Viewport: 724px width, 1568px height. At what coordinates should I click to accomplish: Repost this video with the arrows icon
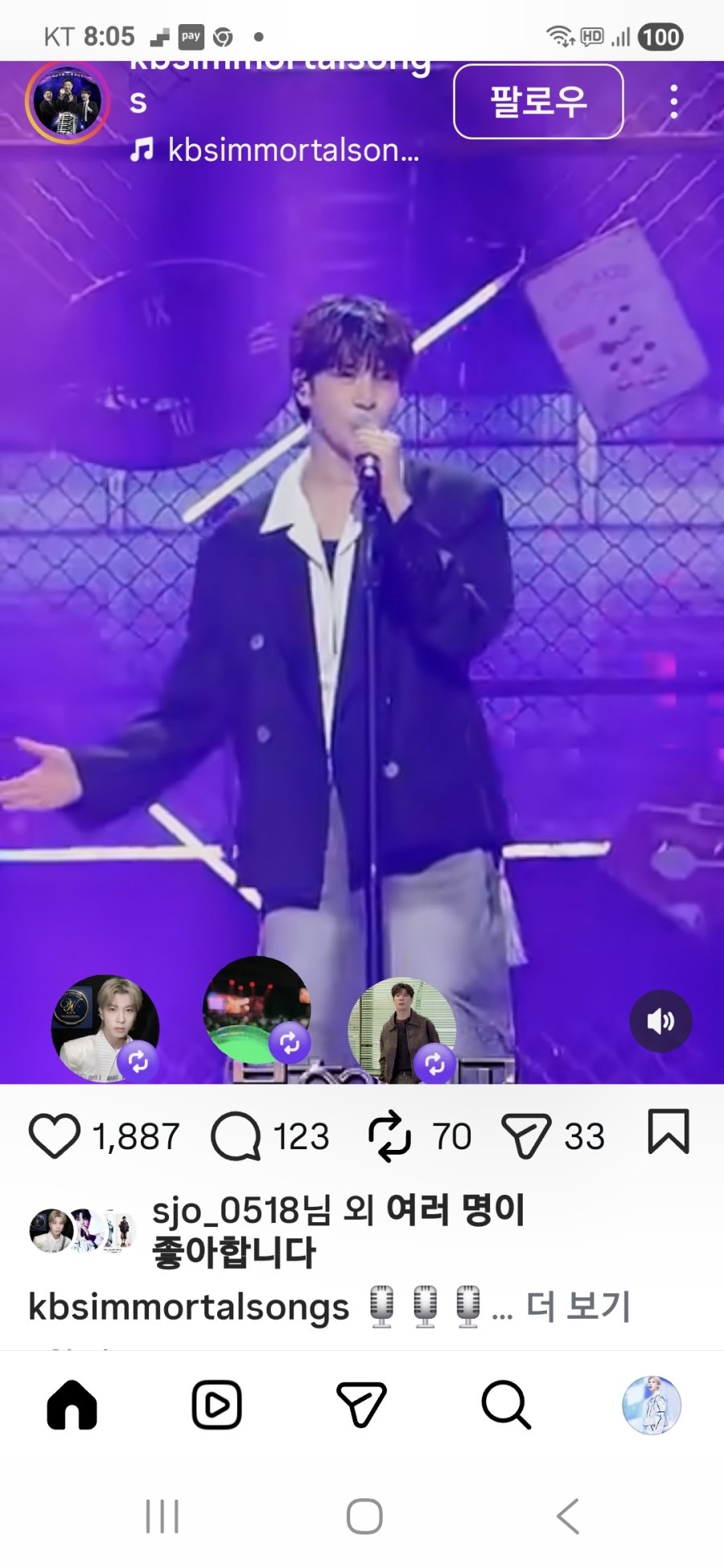(389, 1136)
